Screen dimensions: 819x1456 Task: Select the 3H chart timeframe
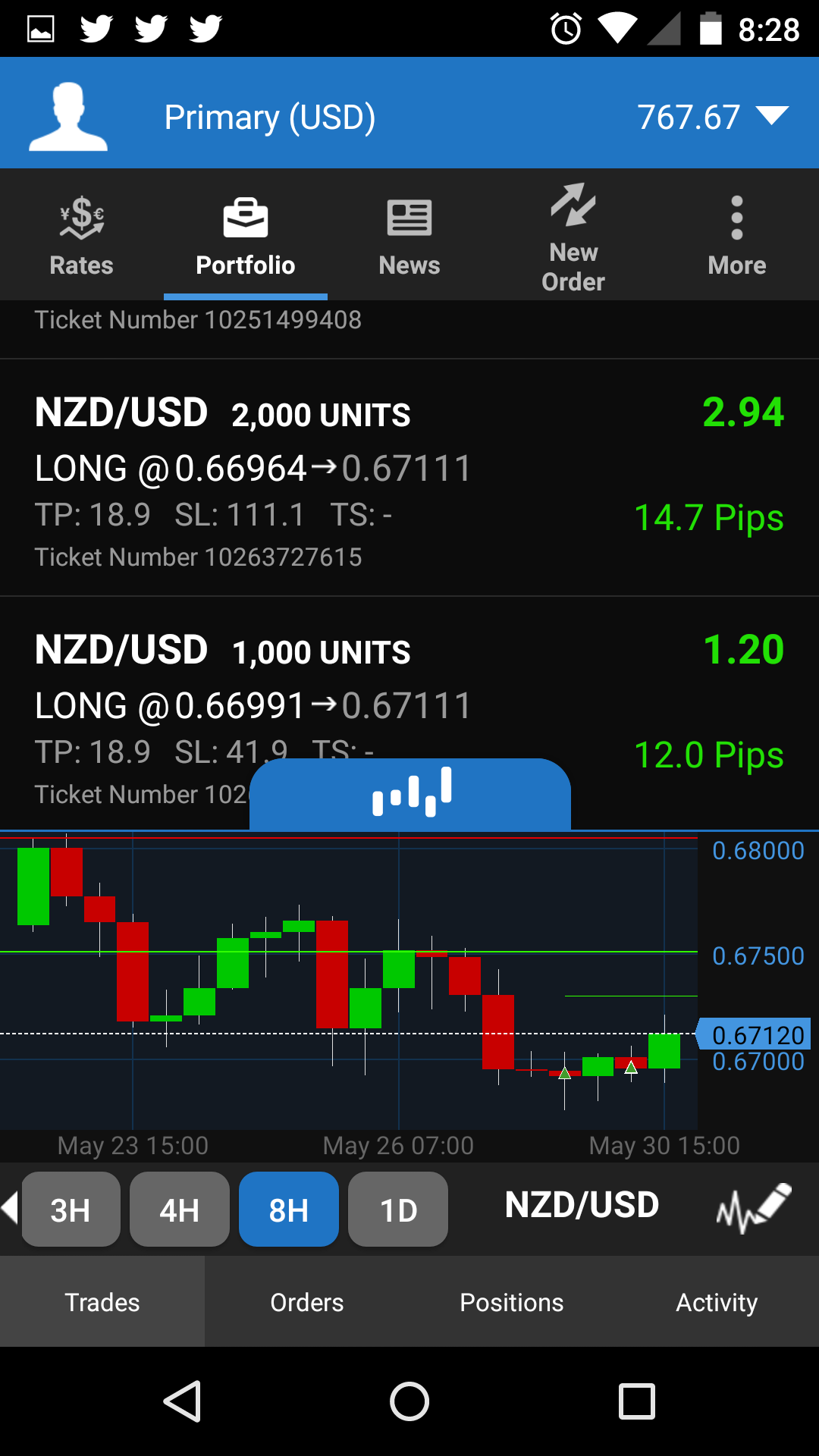click(x=71, y=1210)
